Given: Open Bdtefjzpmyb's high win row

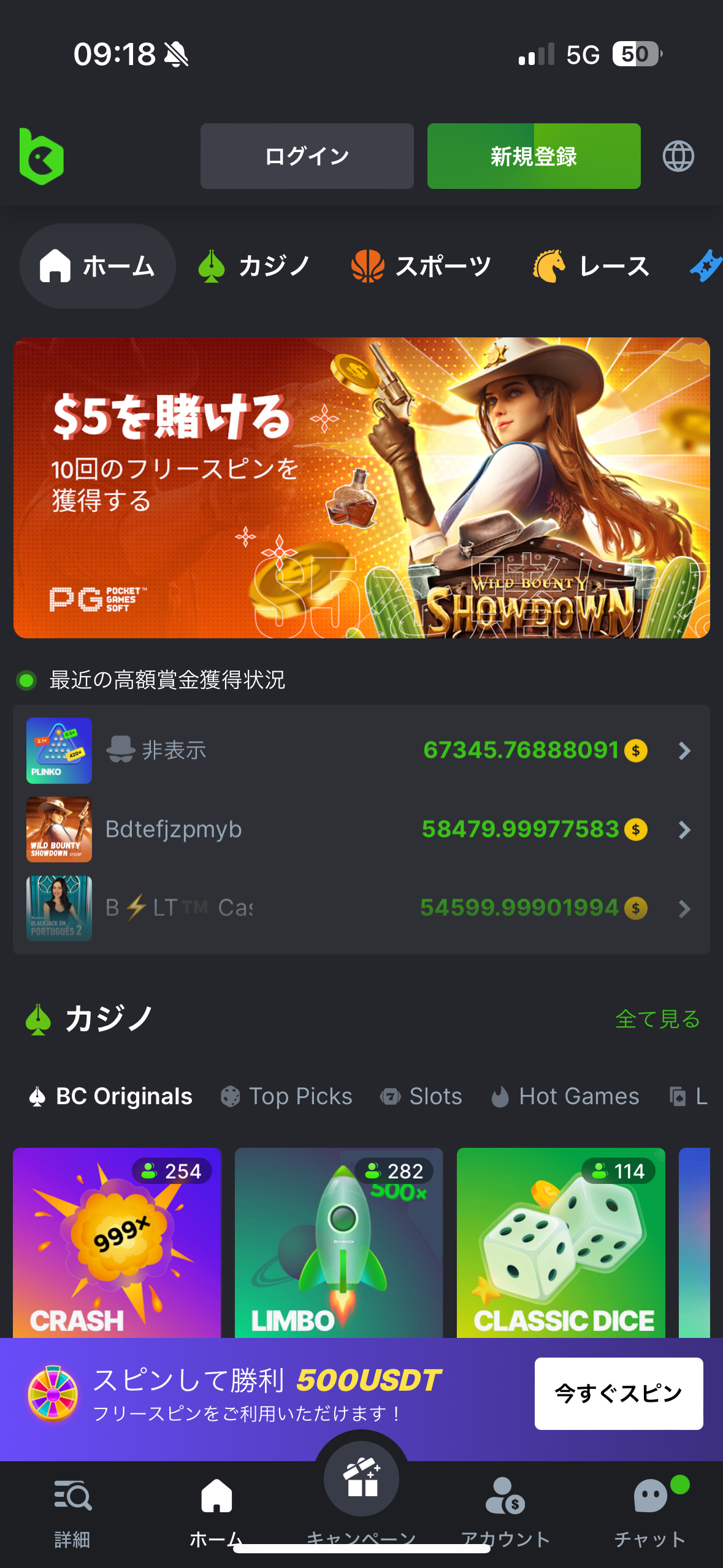Looking at the screenshot, I should pos(361,829).
